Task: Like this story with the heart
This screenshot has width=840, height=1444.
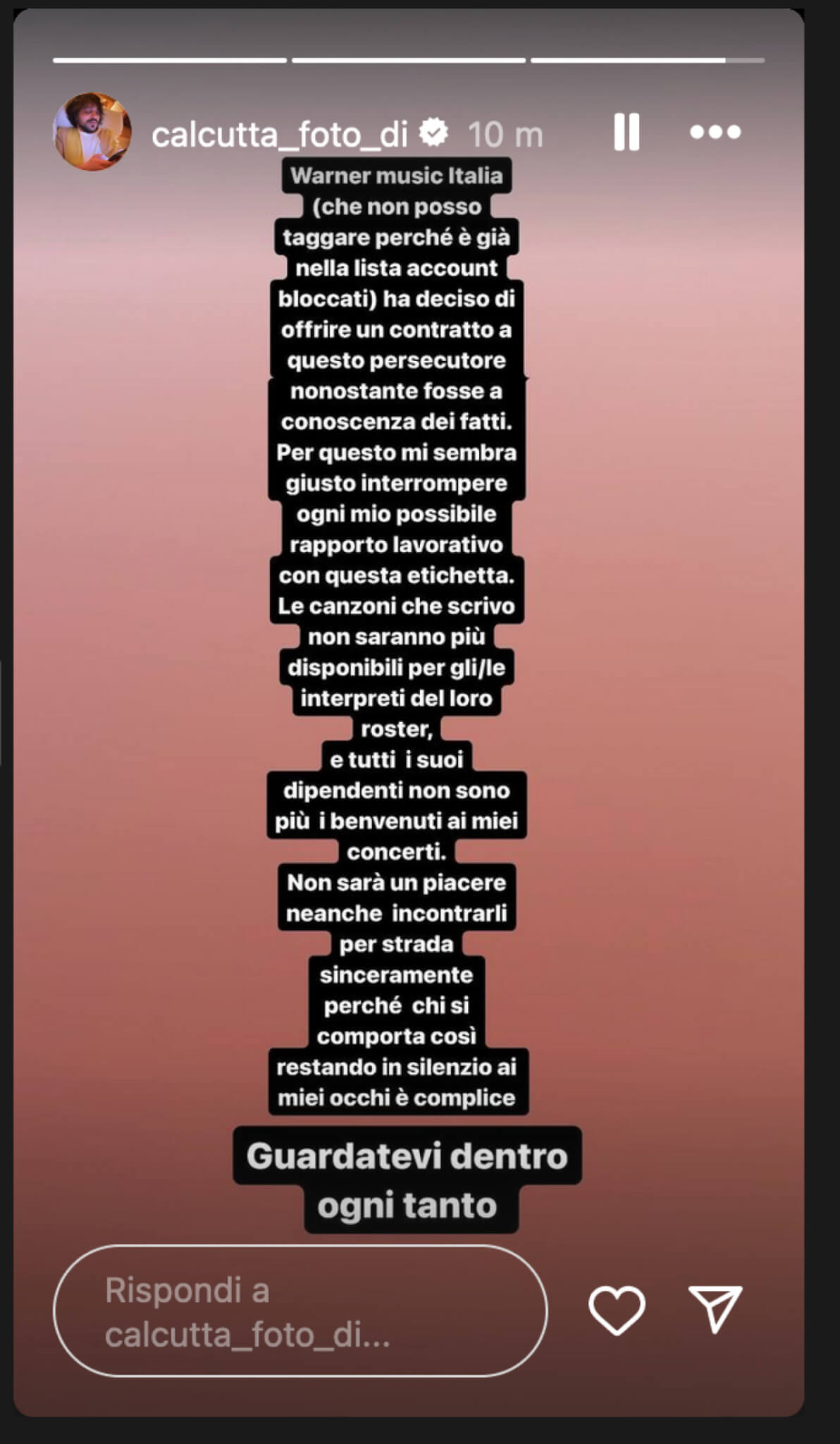Action: tap(617, 1309)
